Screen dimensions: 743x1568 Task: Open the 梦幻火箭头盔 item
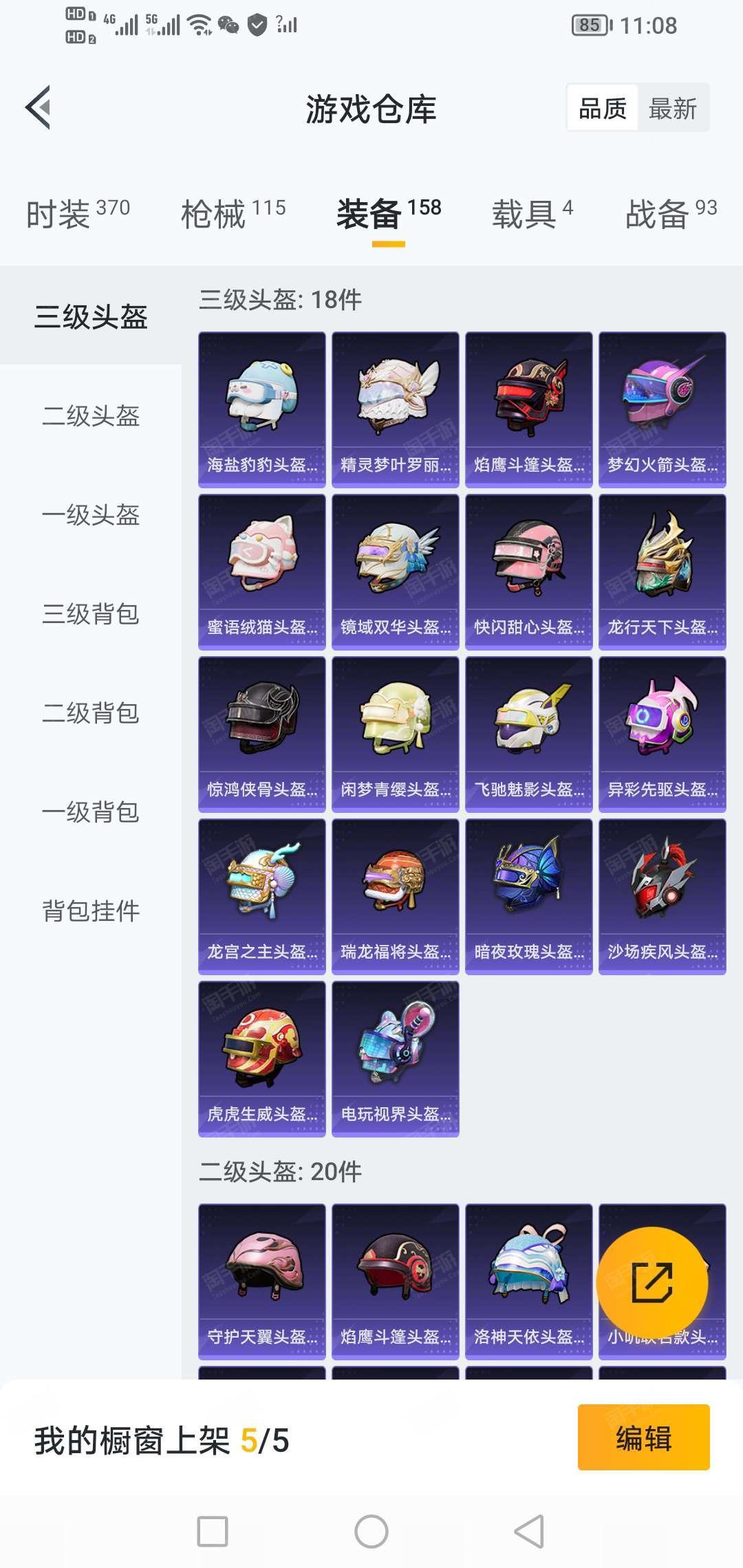click(662, 409)
